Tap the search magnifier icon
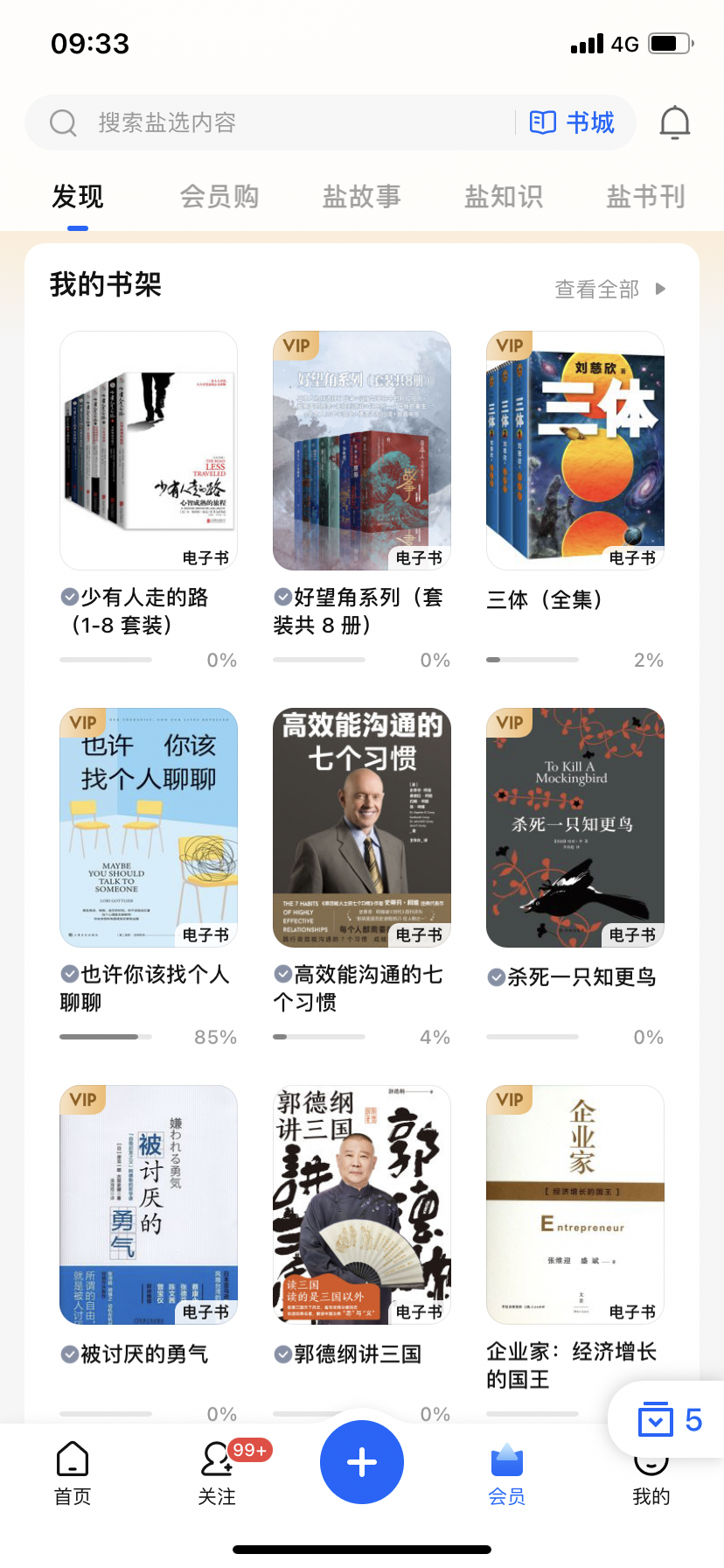Image resolution: width=724 pixels, height=1568 pixels. (62, 122)
